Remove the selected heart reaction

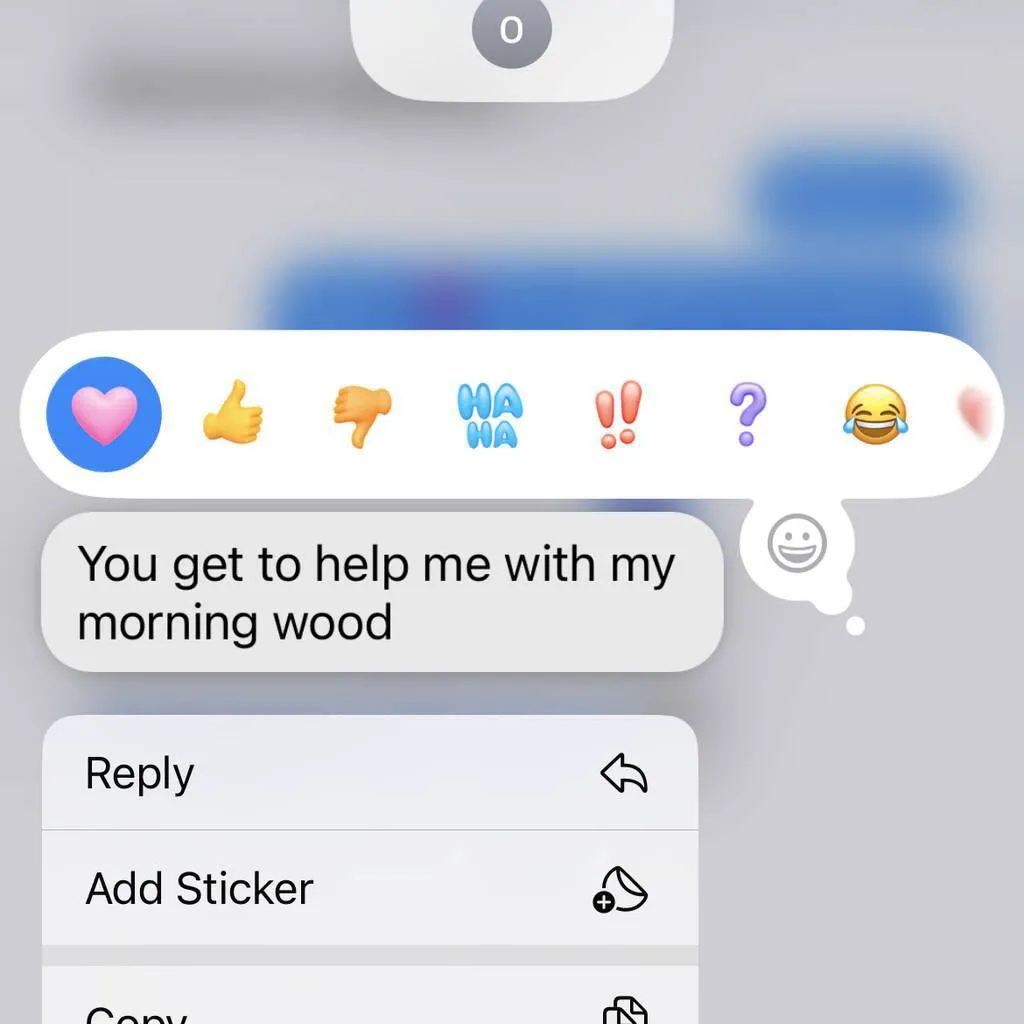104,414
